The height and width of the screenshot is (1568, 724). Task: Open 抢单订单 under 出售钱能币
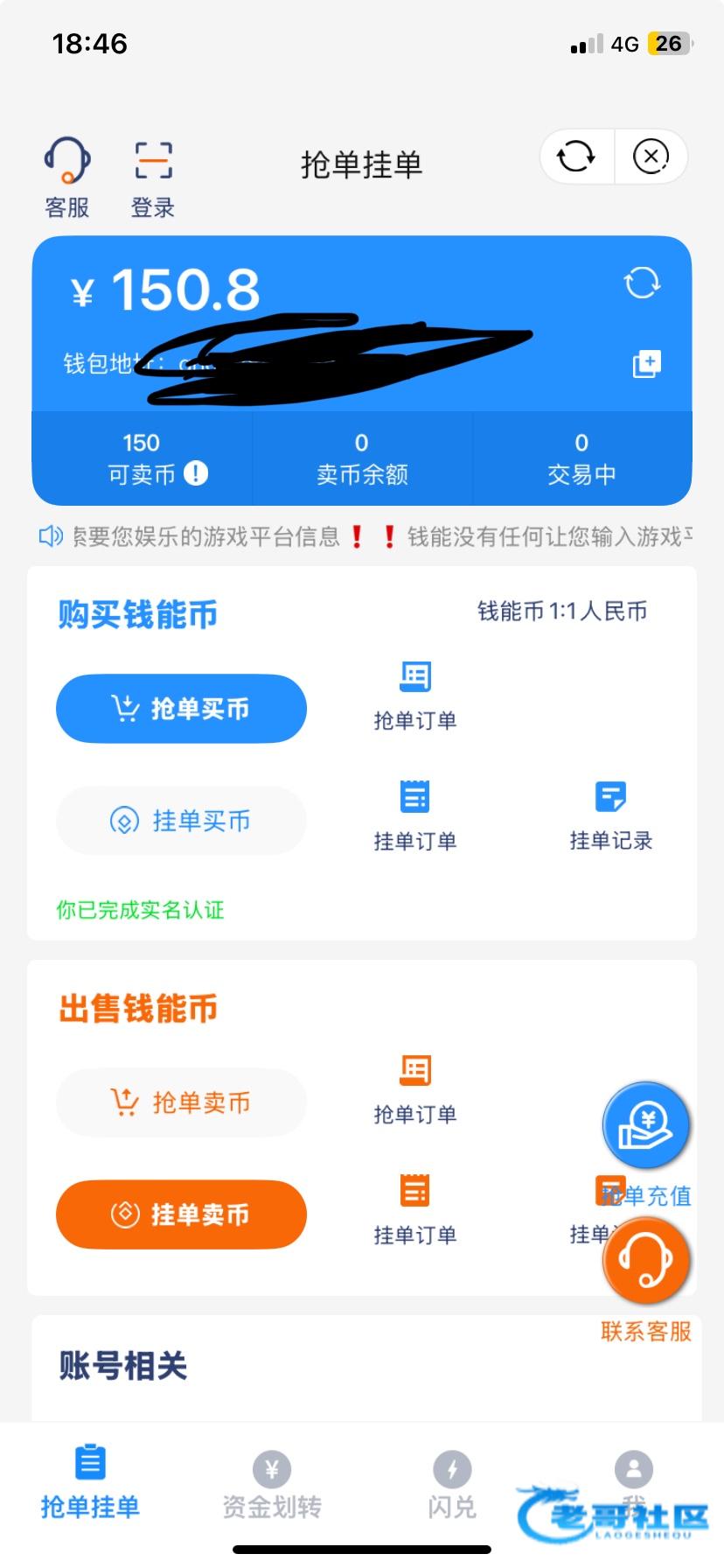(x=415, y=1090)
